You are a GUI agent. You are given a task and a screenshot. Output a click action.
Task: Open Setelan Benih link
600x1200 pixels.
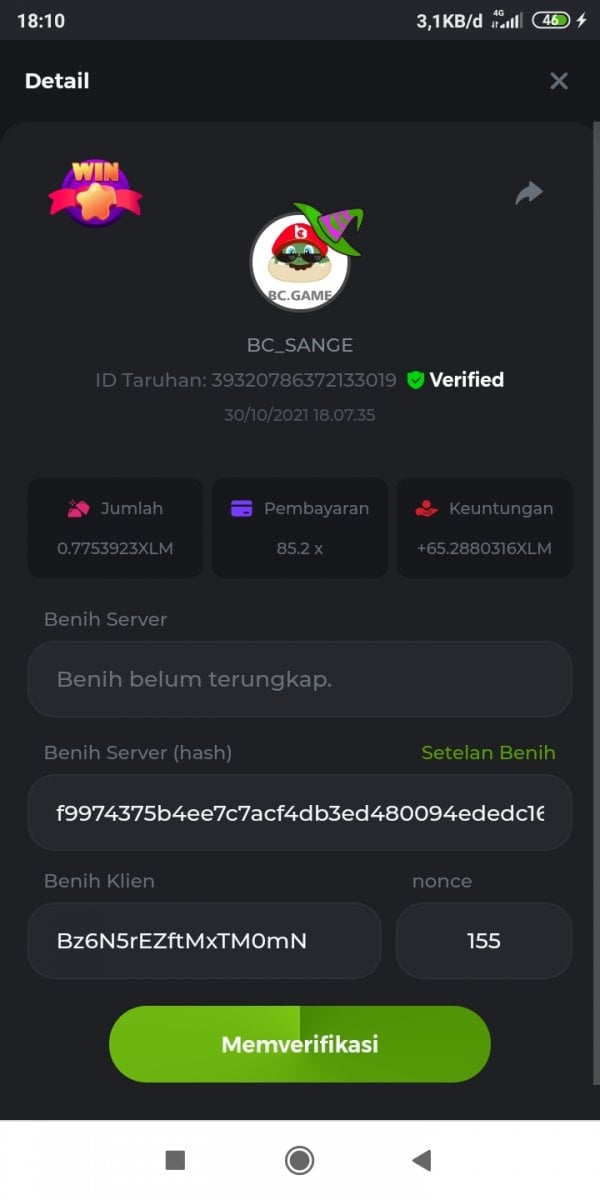(488, 753)
